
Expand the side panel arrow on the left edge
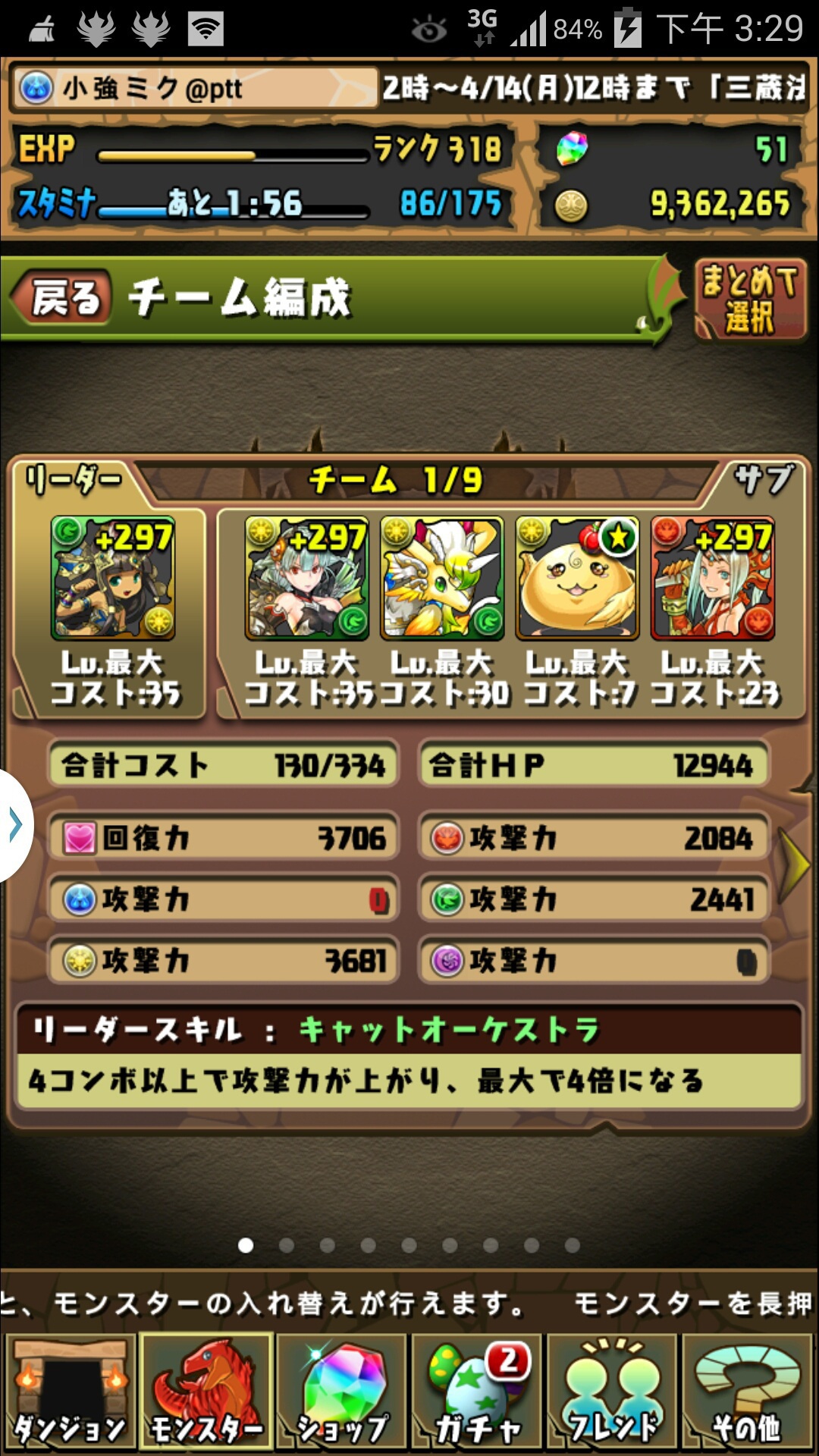tap(15, 824)
